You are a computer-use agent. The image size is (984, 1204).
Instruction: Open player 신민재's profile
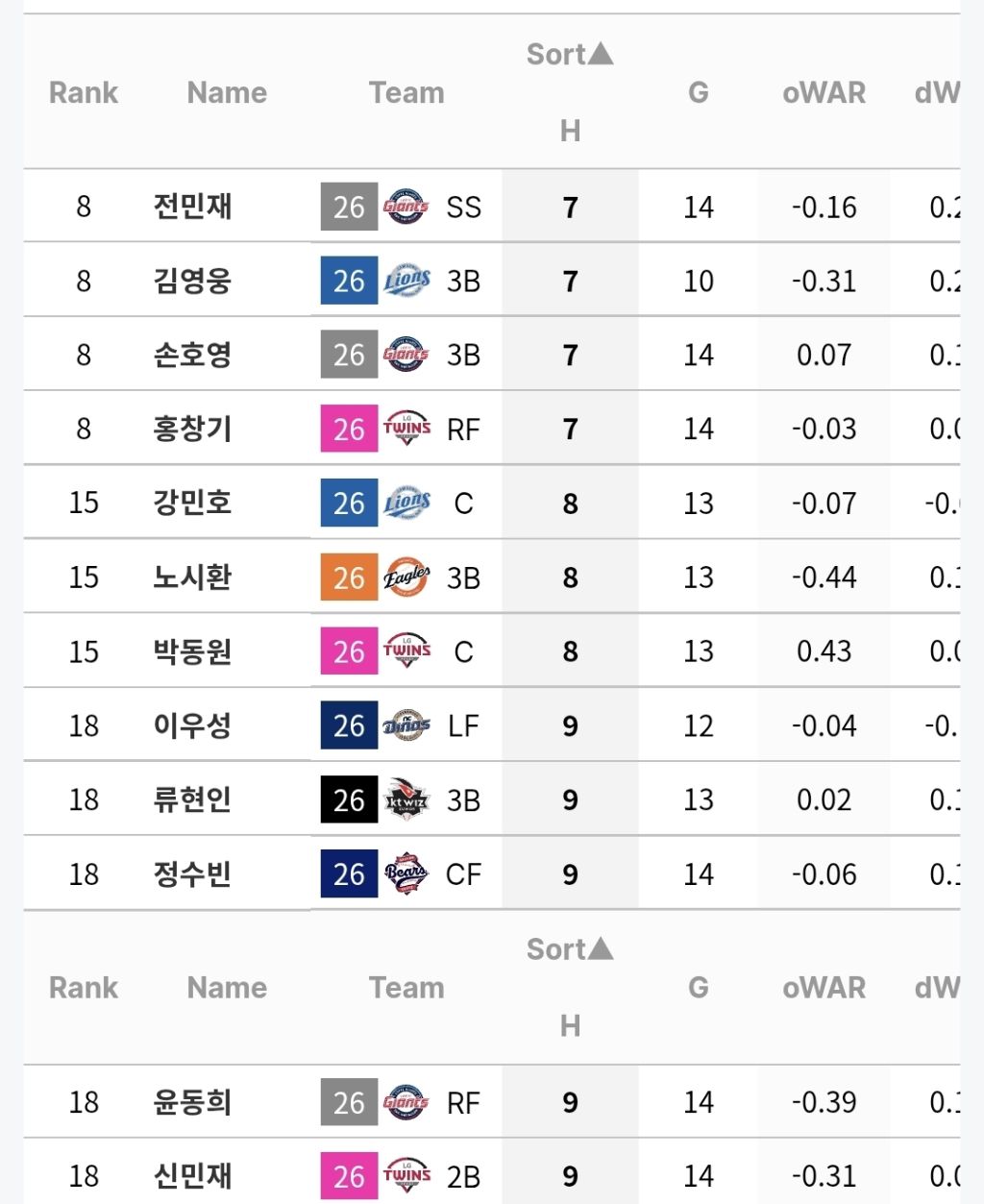tap(192, 1176)
